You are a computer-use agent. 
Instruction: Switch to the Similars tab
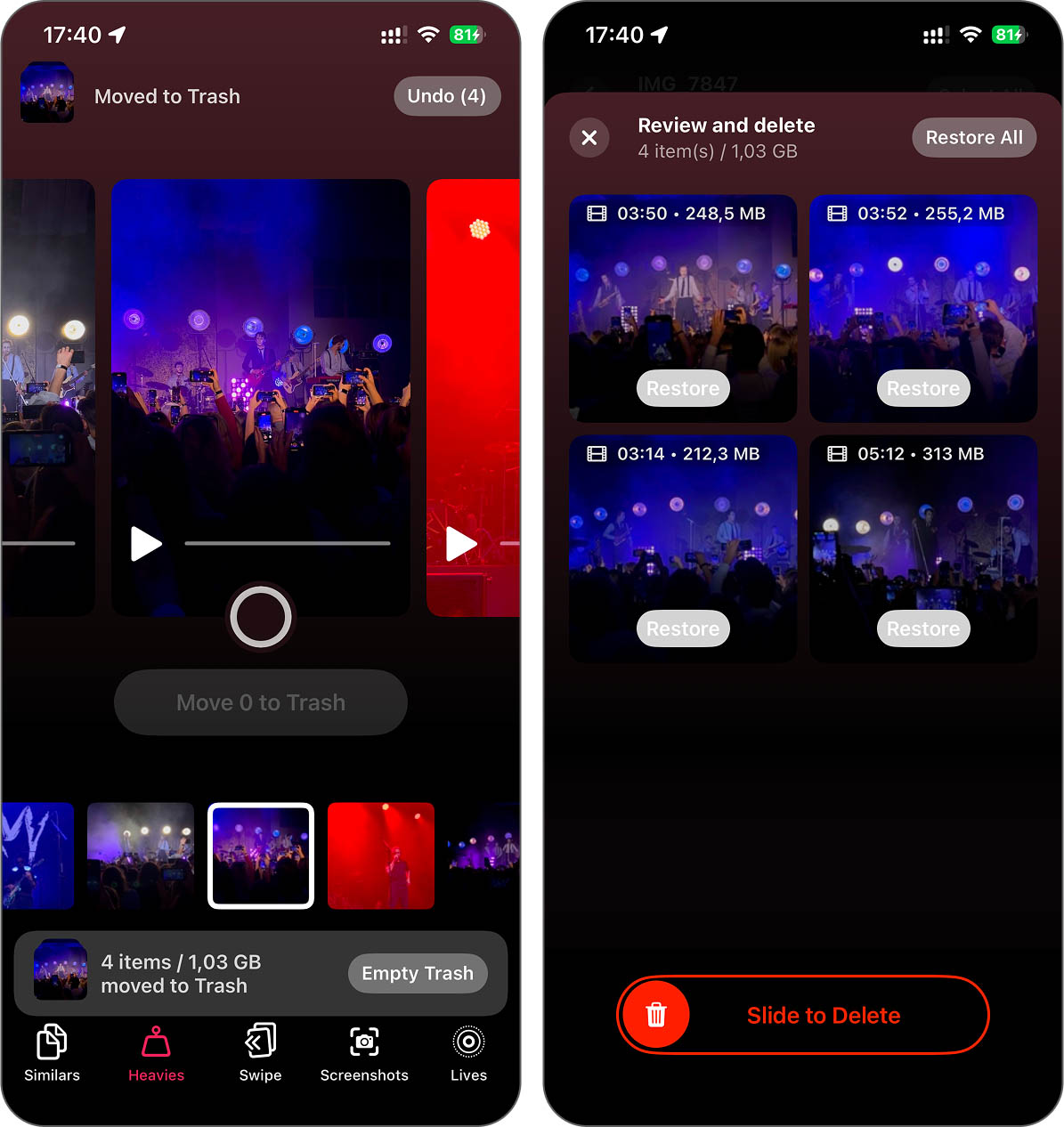pyautogui.click(x=52, y=1053)
